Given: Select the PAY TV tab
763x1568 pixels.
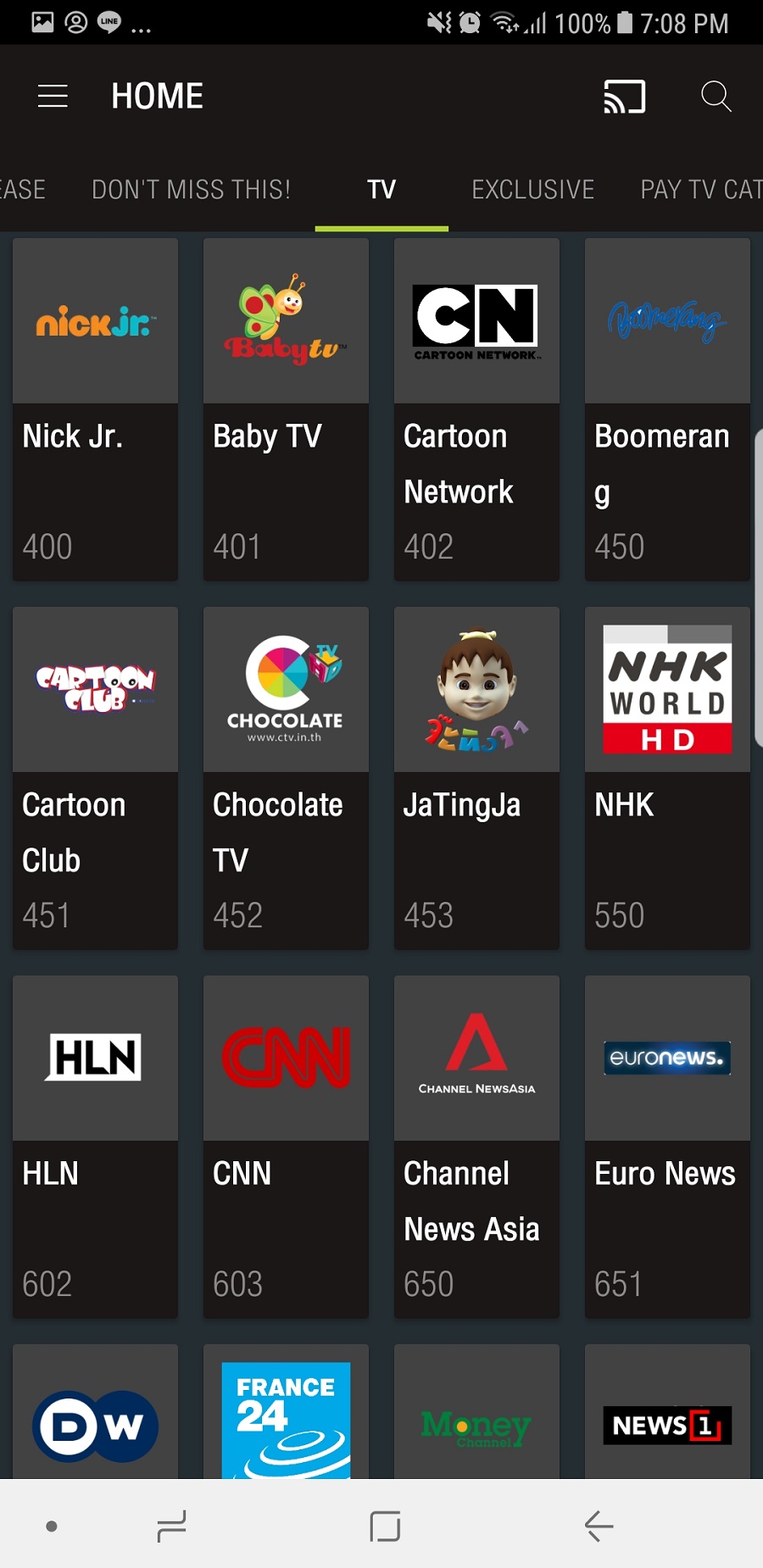Looking at the screenshot, I should click(701, 189).
